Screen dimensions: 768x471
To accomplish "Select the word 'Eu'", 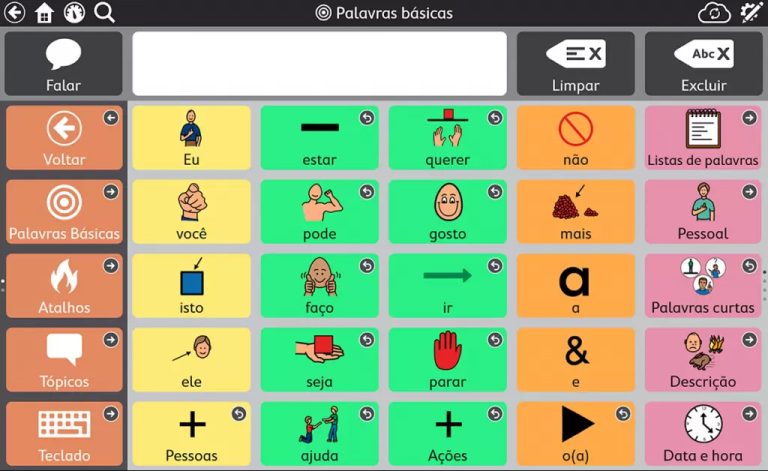I will 191,138.
